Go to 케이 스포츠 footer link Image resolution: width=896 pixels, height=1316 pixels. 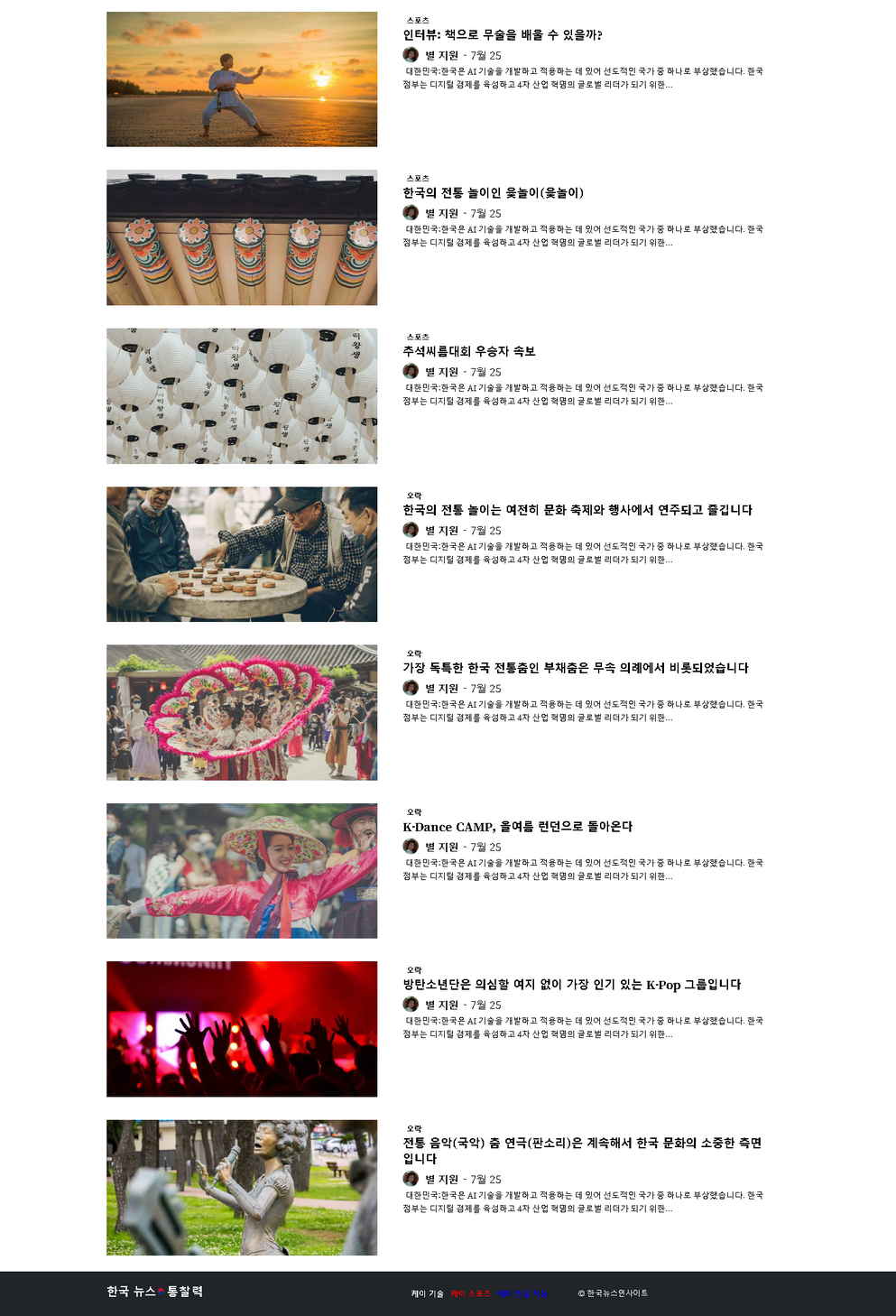pos(470,1293)
